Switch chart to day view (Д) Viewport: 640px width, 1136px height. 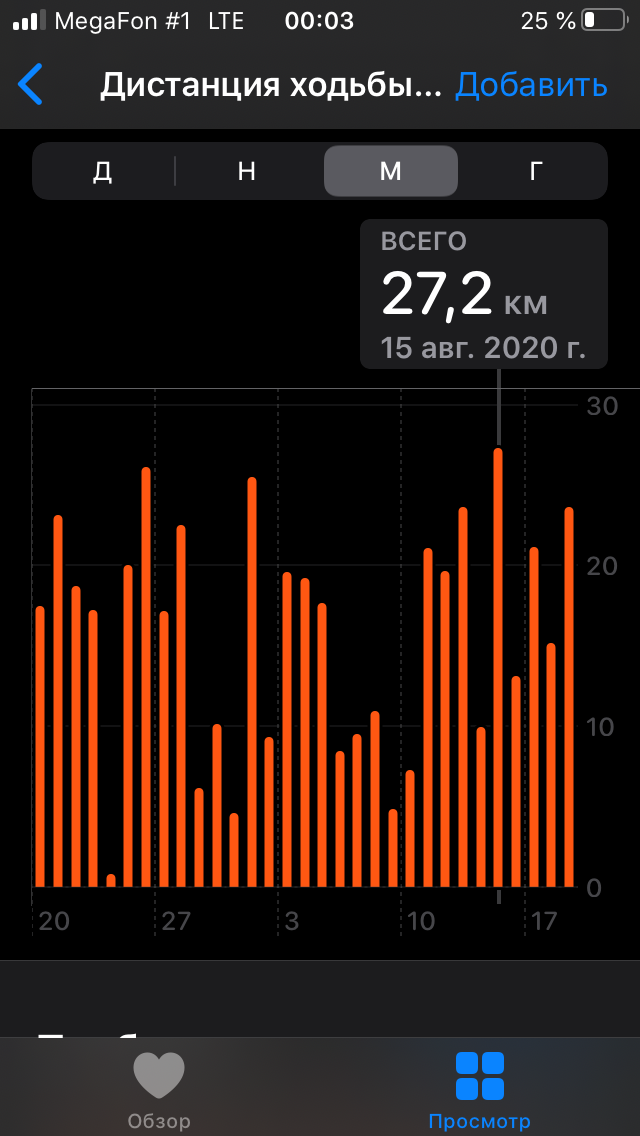click(x=103, y=171)
